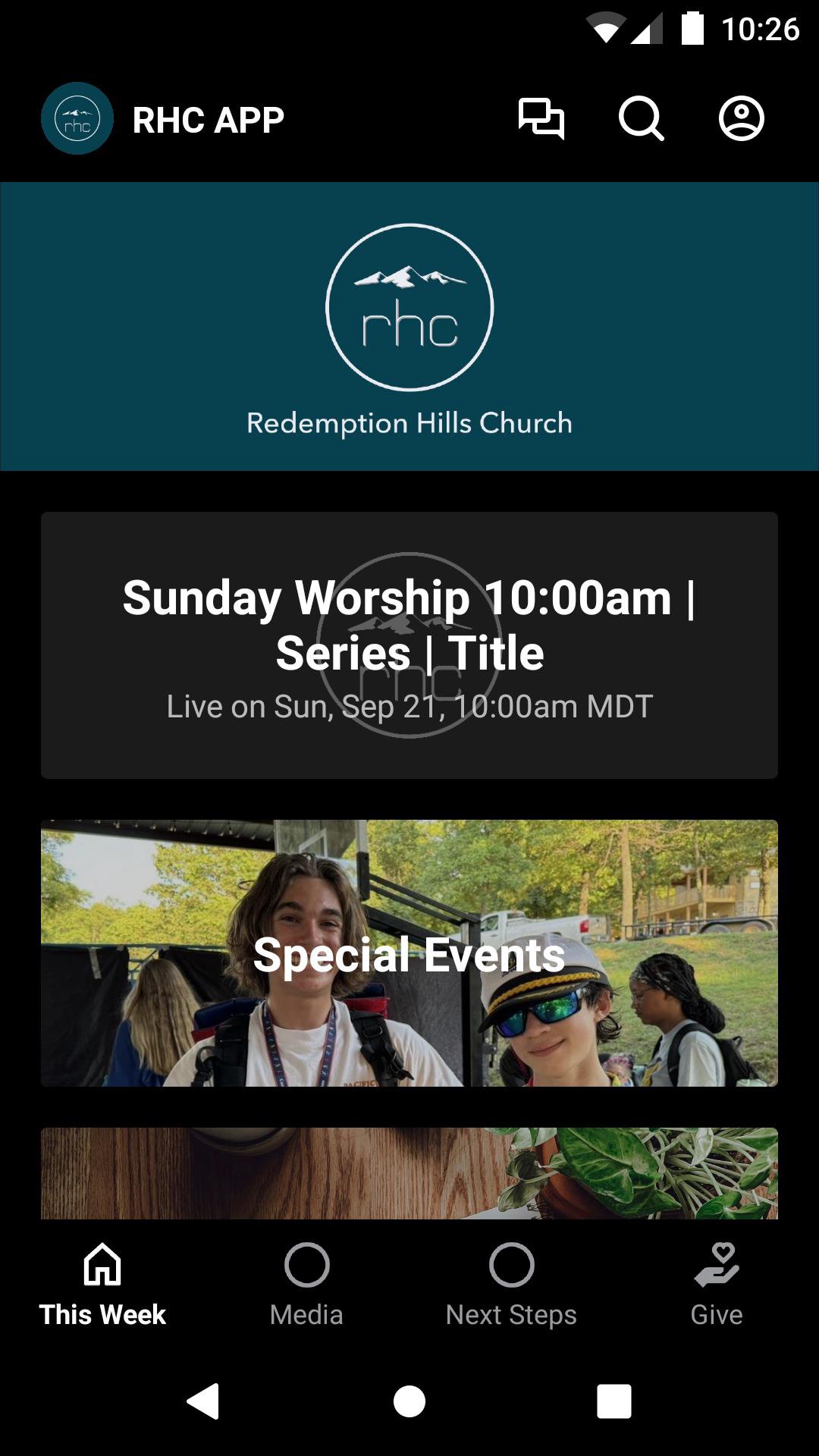
Task: Open the Sunday Worship 10:00am live card
Action: click(x=409, y=645)
